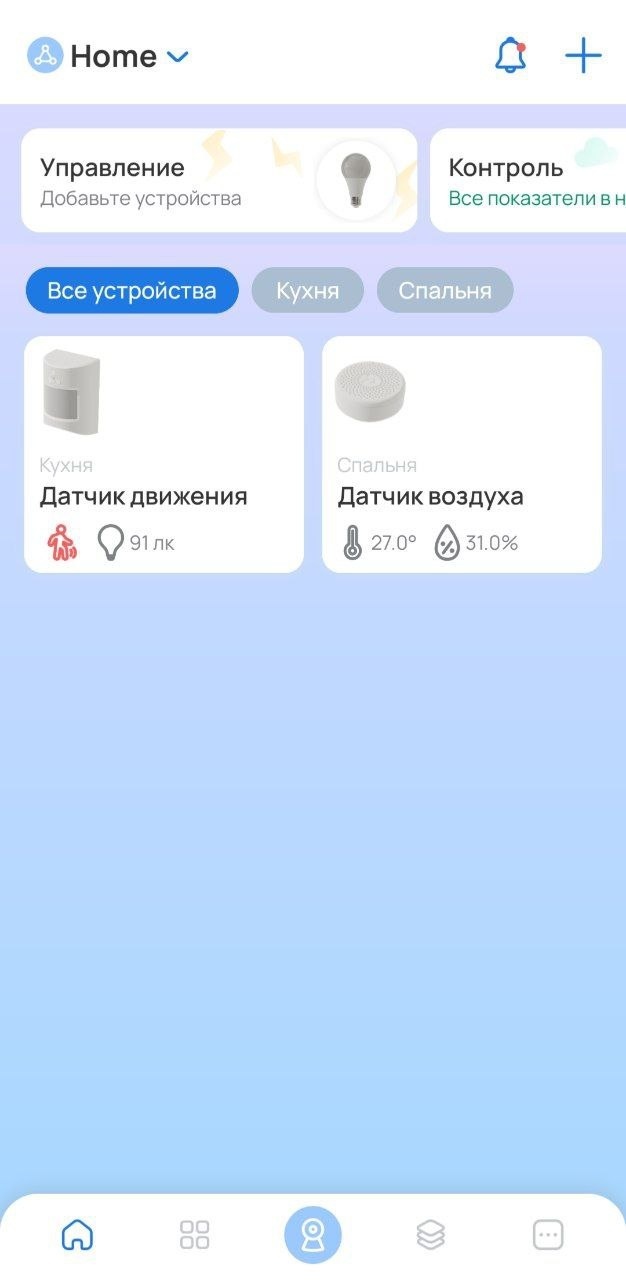Open the notifications bell
The image size is (626, 1280).
point(510,56)
